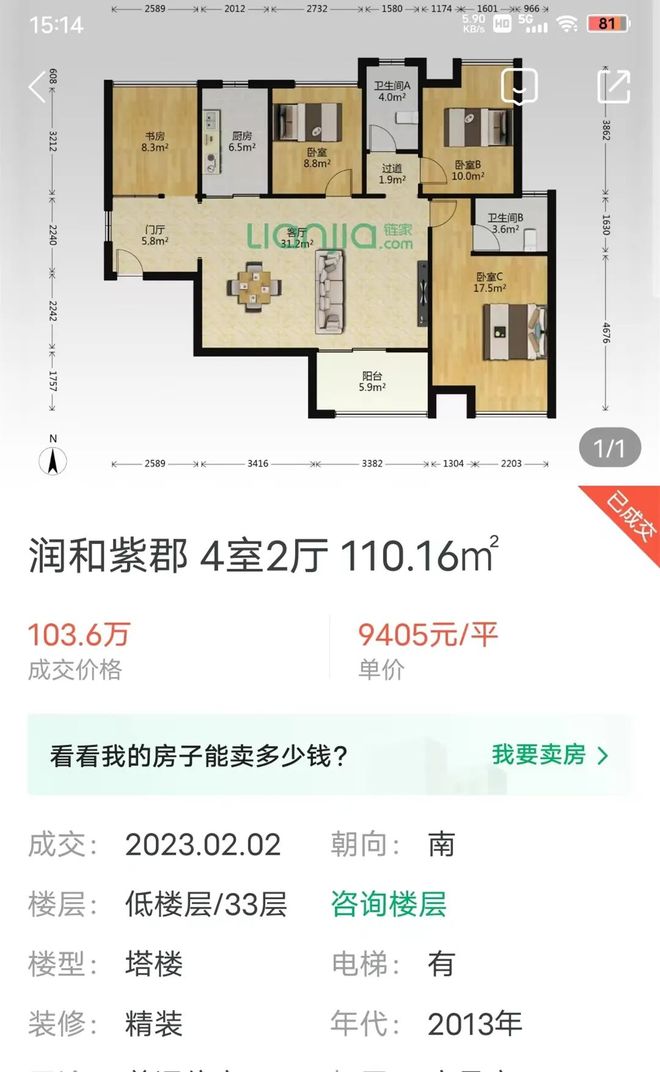Tap the 咨询楼层 link

point(388,904)
